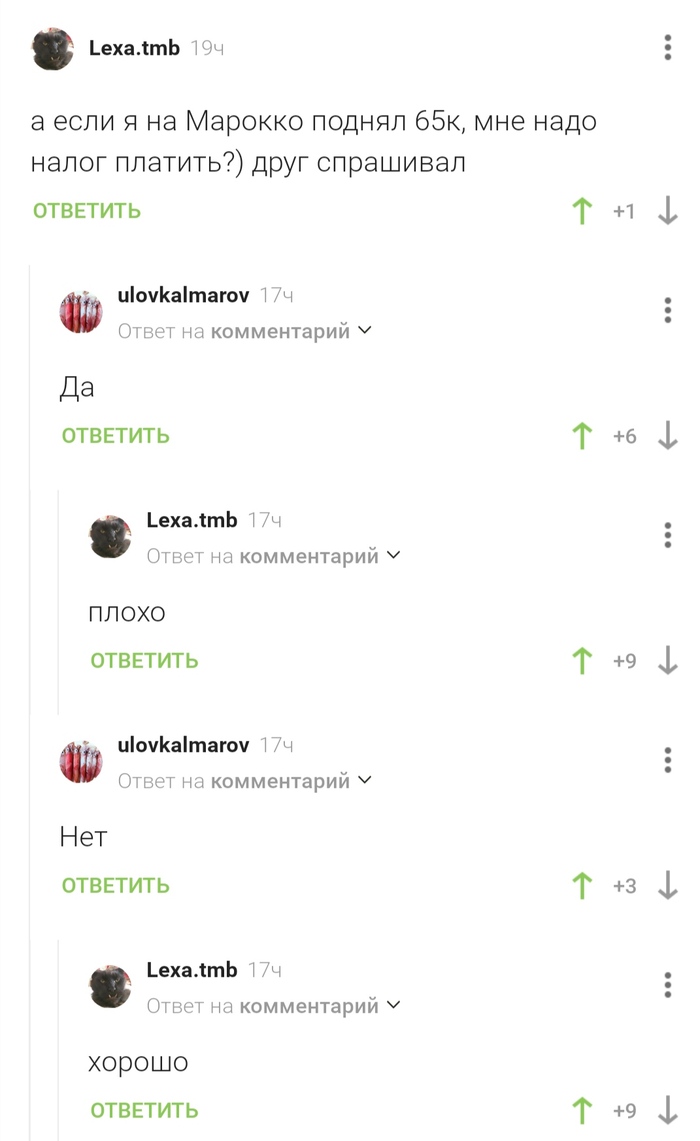Expand "Ответ на комментарий" above "Да"
700x1141 pixels.
[x=245, y=331]
